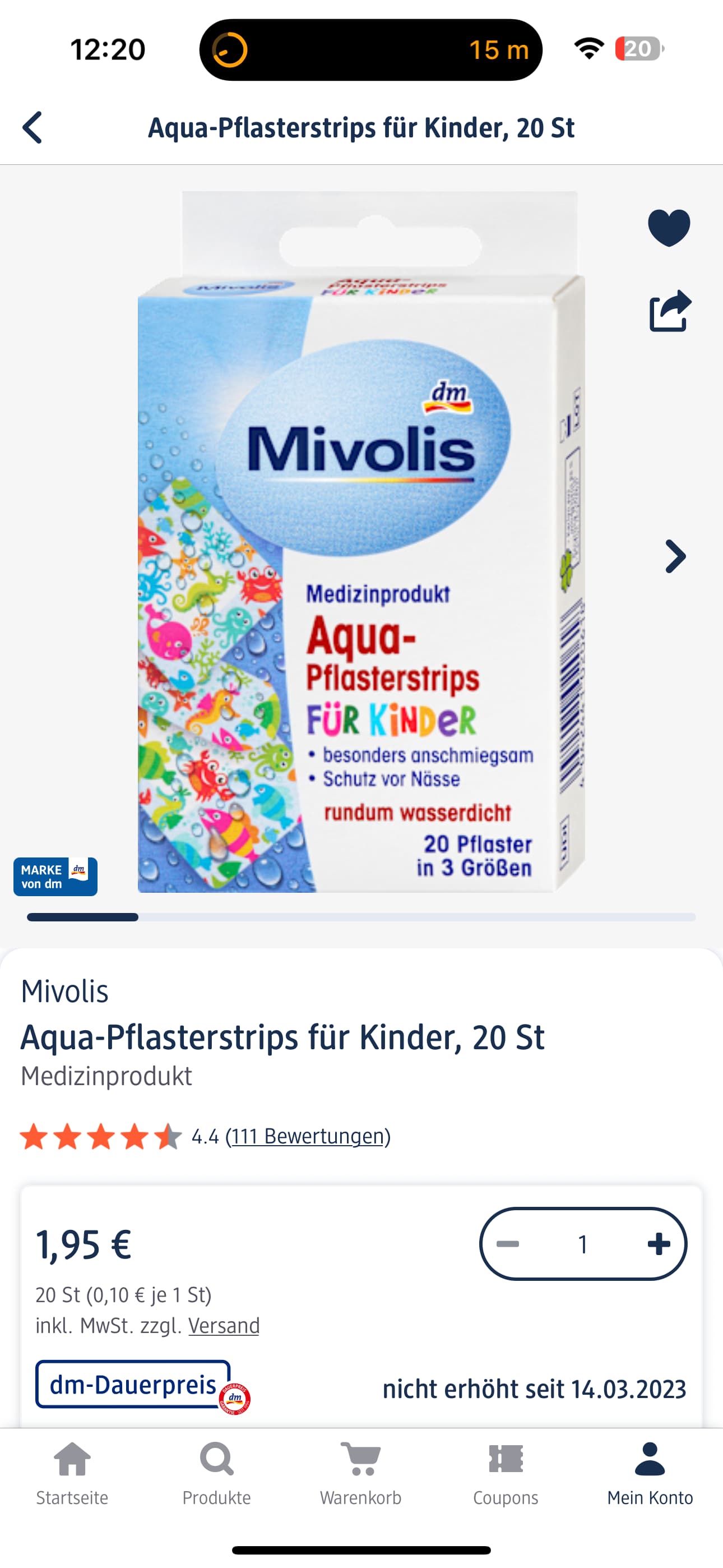Tap the MARKE von dm badge

[x=55, y=877]
